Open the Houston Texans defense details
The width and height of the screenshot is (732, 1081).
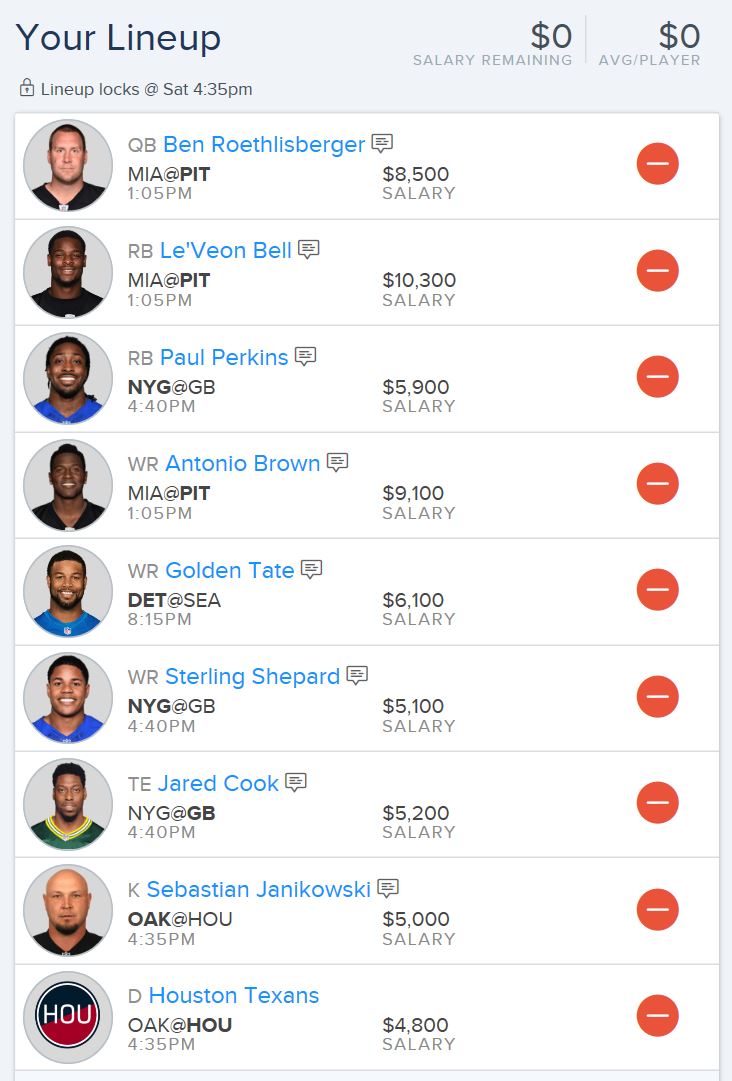(x=233, y=996)
